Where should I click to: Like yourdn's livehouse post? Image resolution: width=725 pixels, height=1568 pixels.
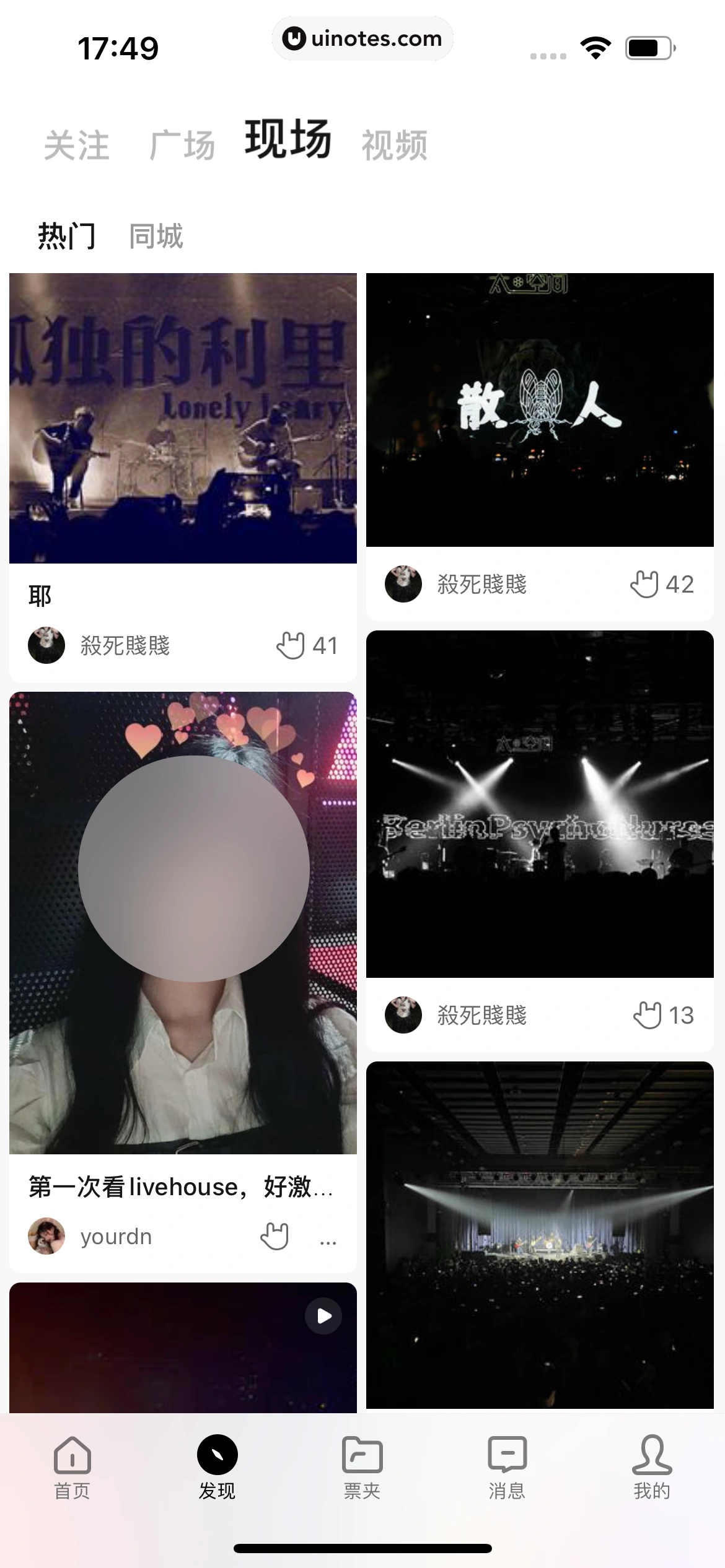[275, 1237]
